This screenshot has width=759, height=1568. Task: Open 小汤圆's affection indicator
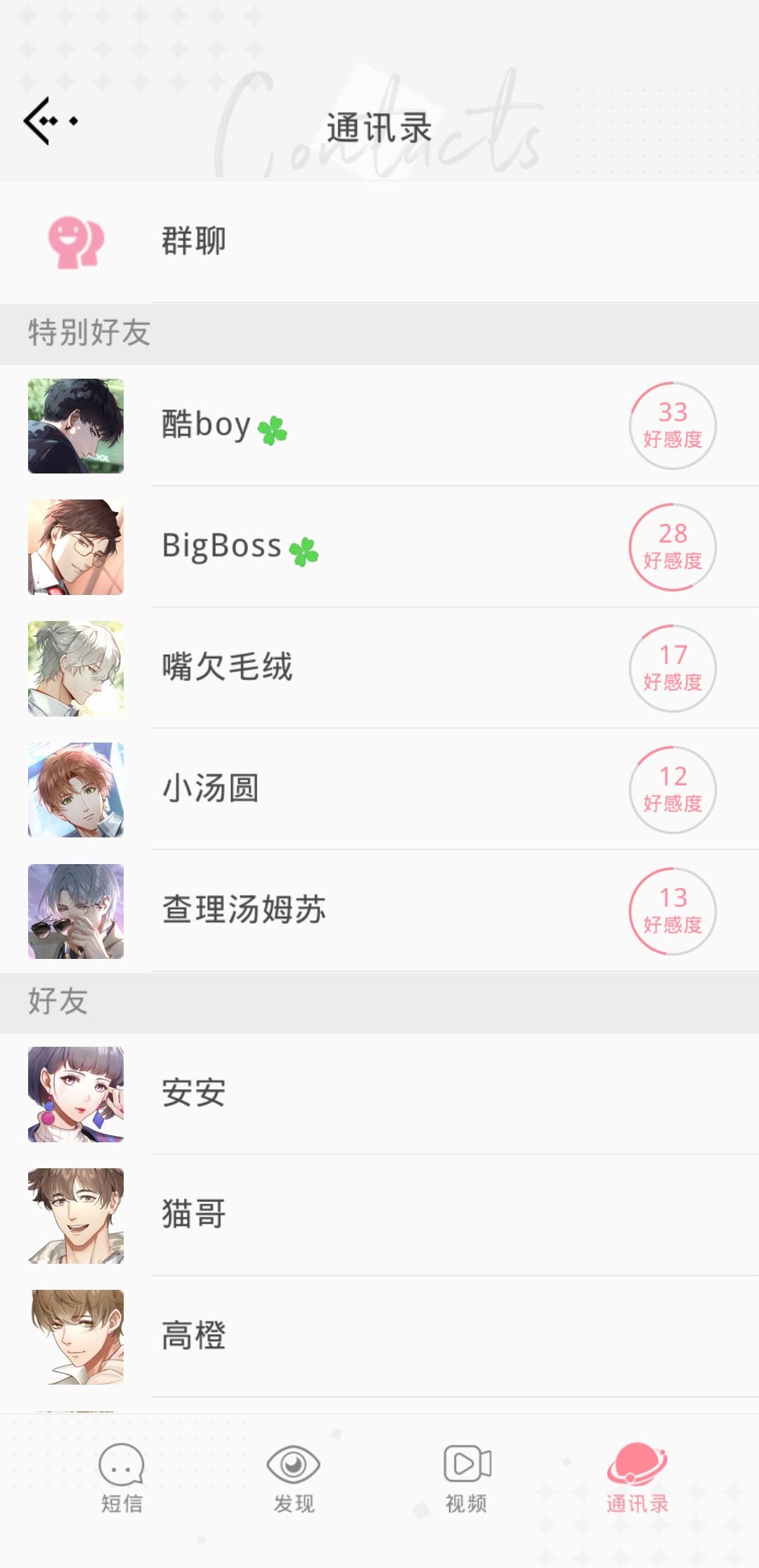coord(673,790)
